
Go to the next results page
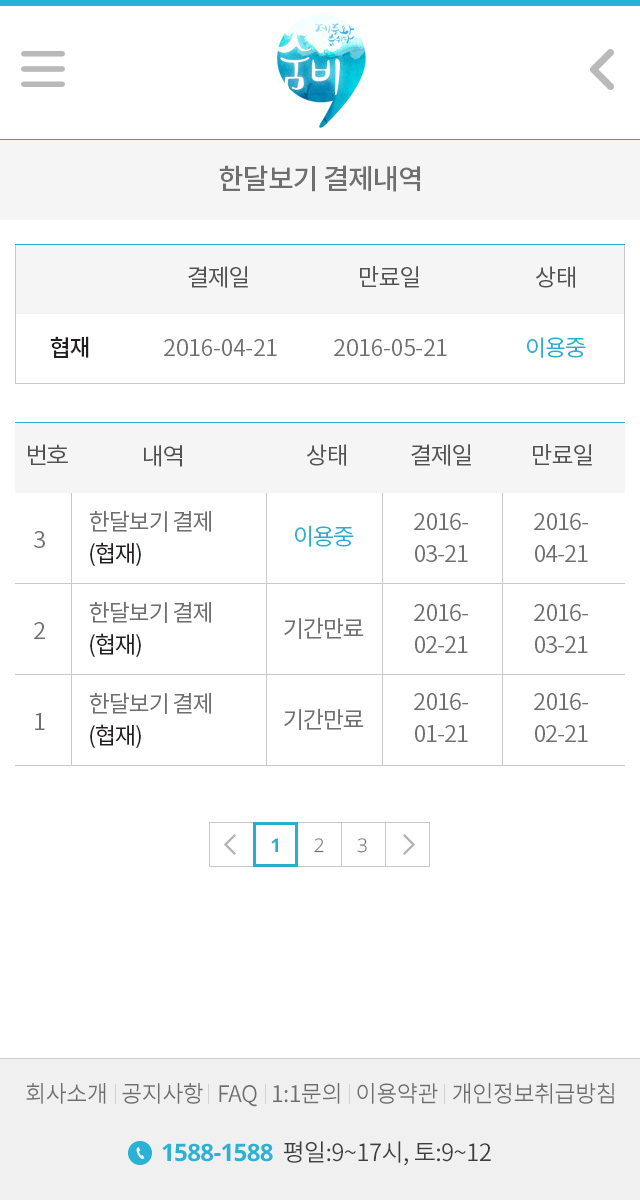[407, 845]
